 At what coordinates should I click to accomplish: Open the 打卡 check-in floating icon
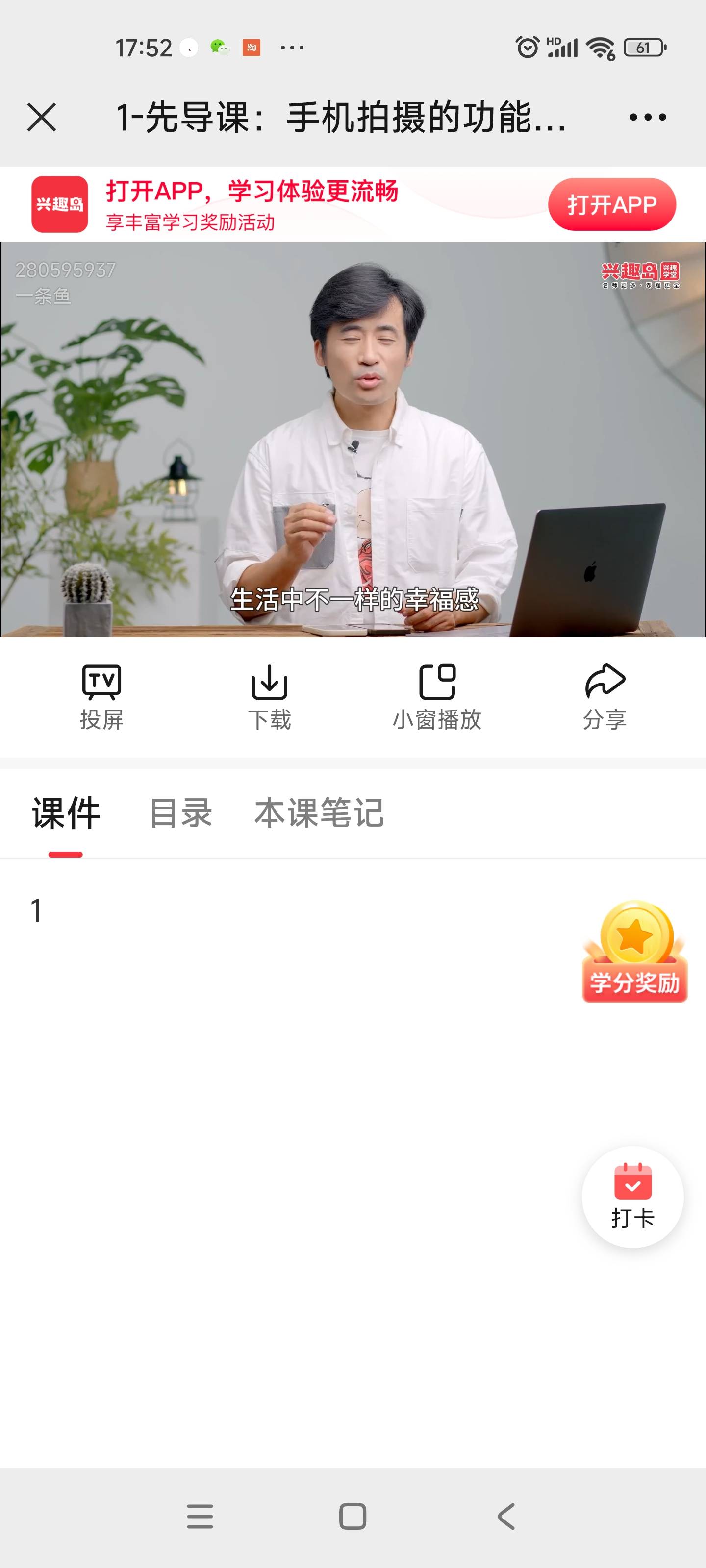click(x=633, y=1196)
